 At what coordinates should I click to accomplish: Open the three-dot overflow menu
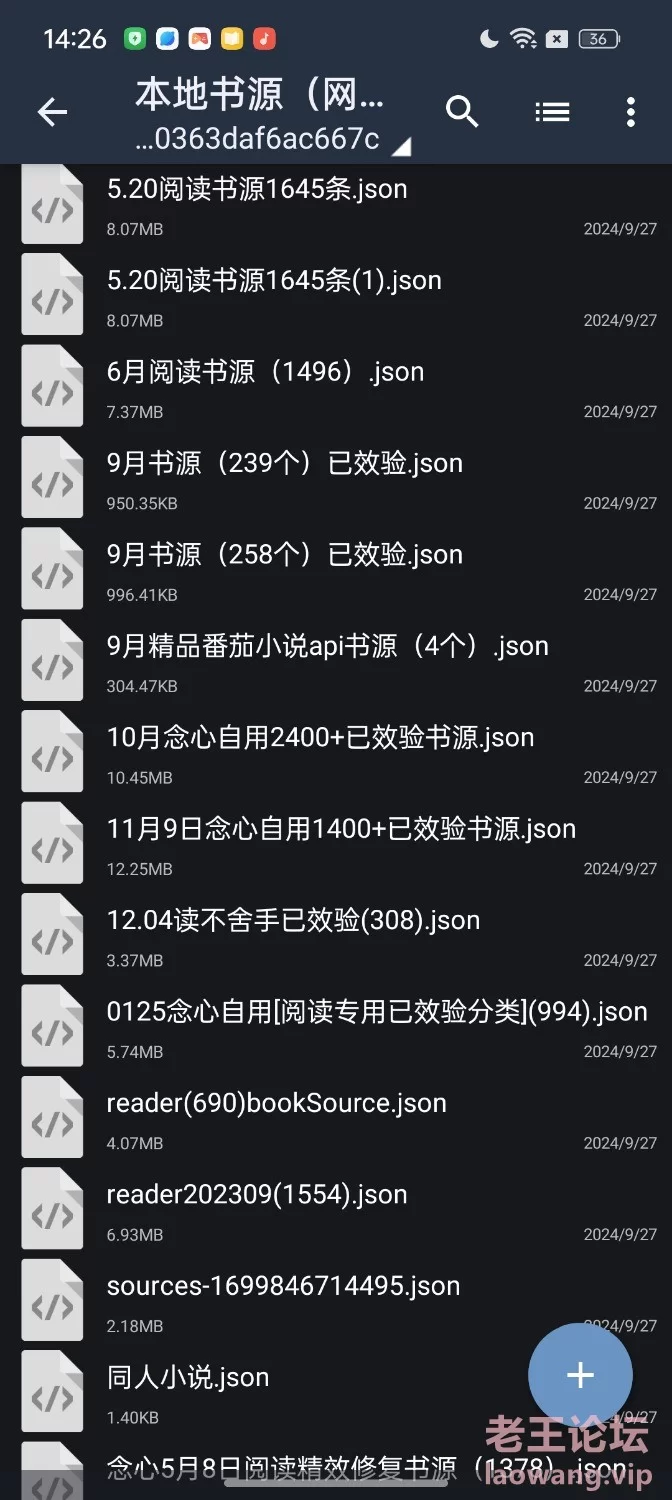[x=630, y=112]
